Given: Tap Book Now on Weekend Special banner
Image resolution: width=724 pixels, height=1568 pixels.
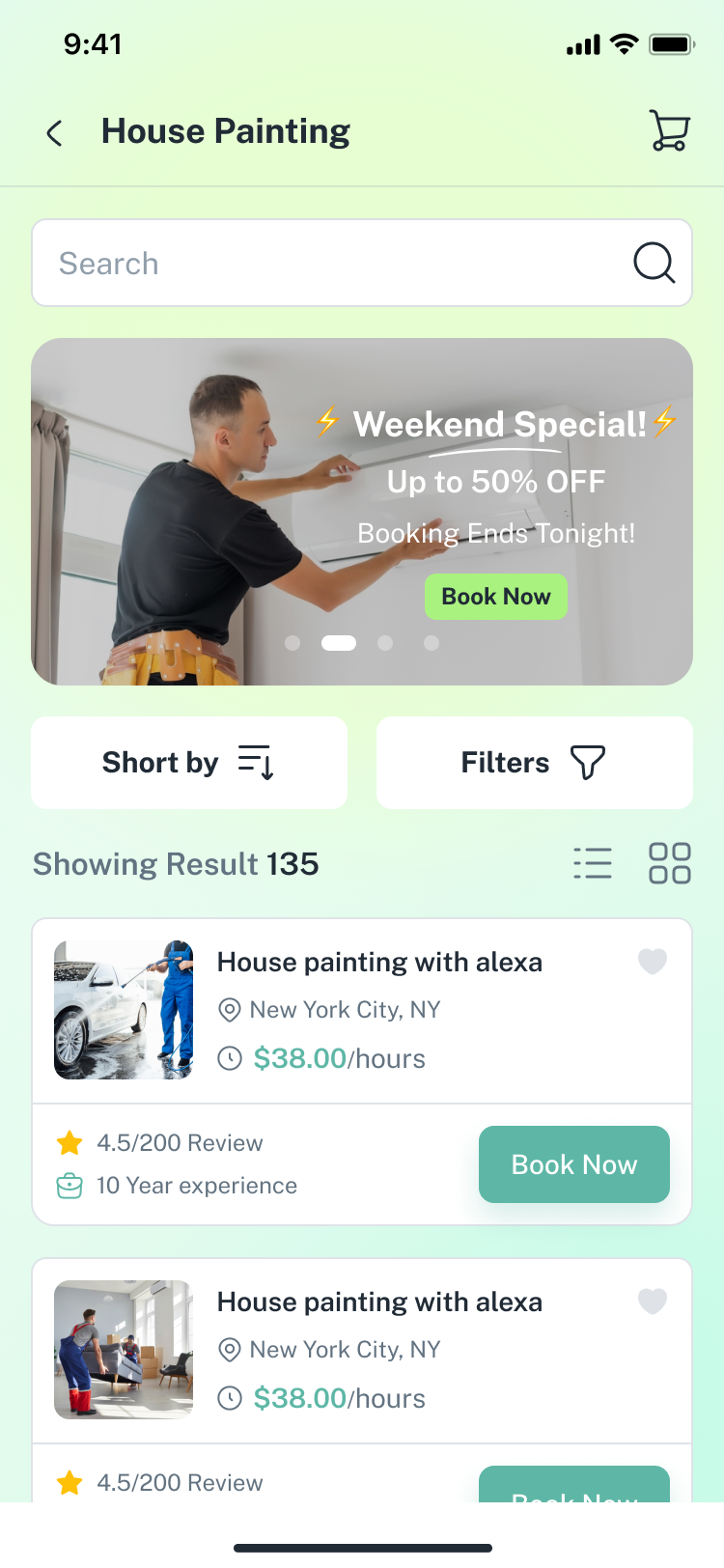Looking at the screenshot, I should (495, 597).
